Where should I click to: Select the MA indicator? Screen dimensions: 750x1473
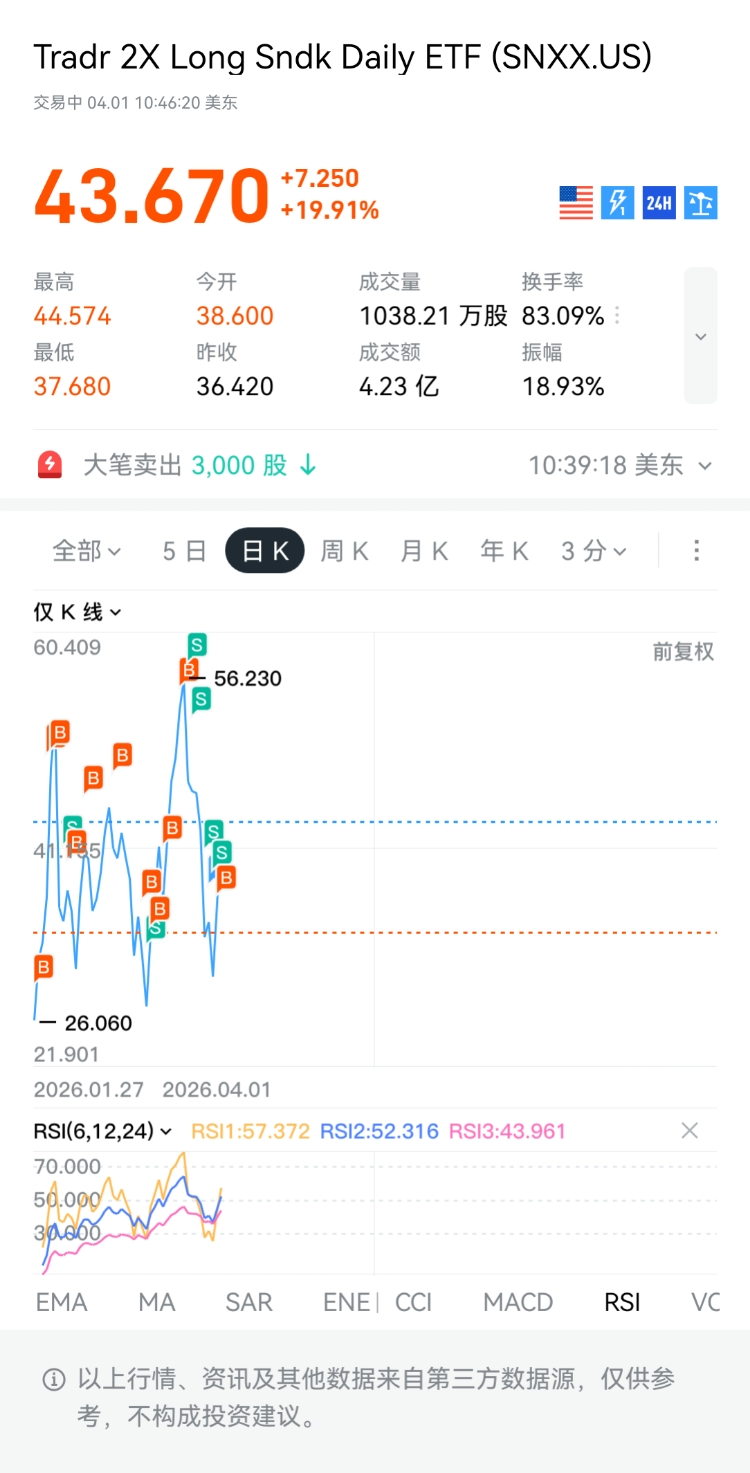click(x=157, y=1302)
